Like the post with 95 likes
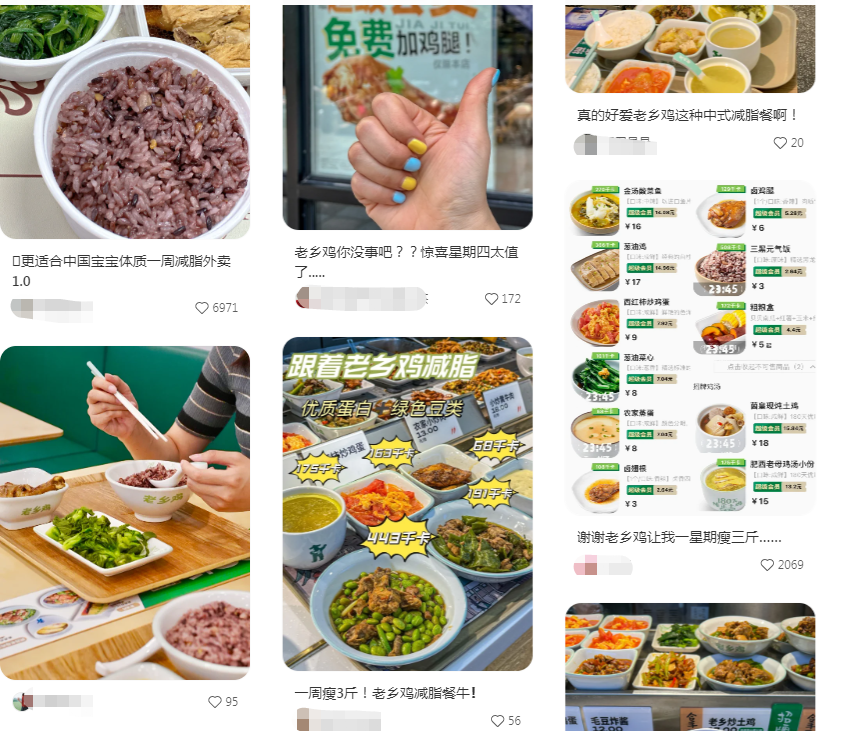 pos(215,702)
